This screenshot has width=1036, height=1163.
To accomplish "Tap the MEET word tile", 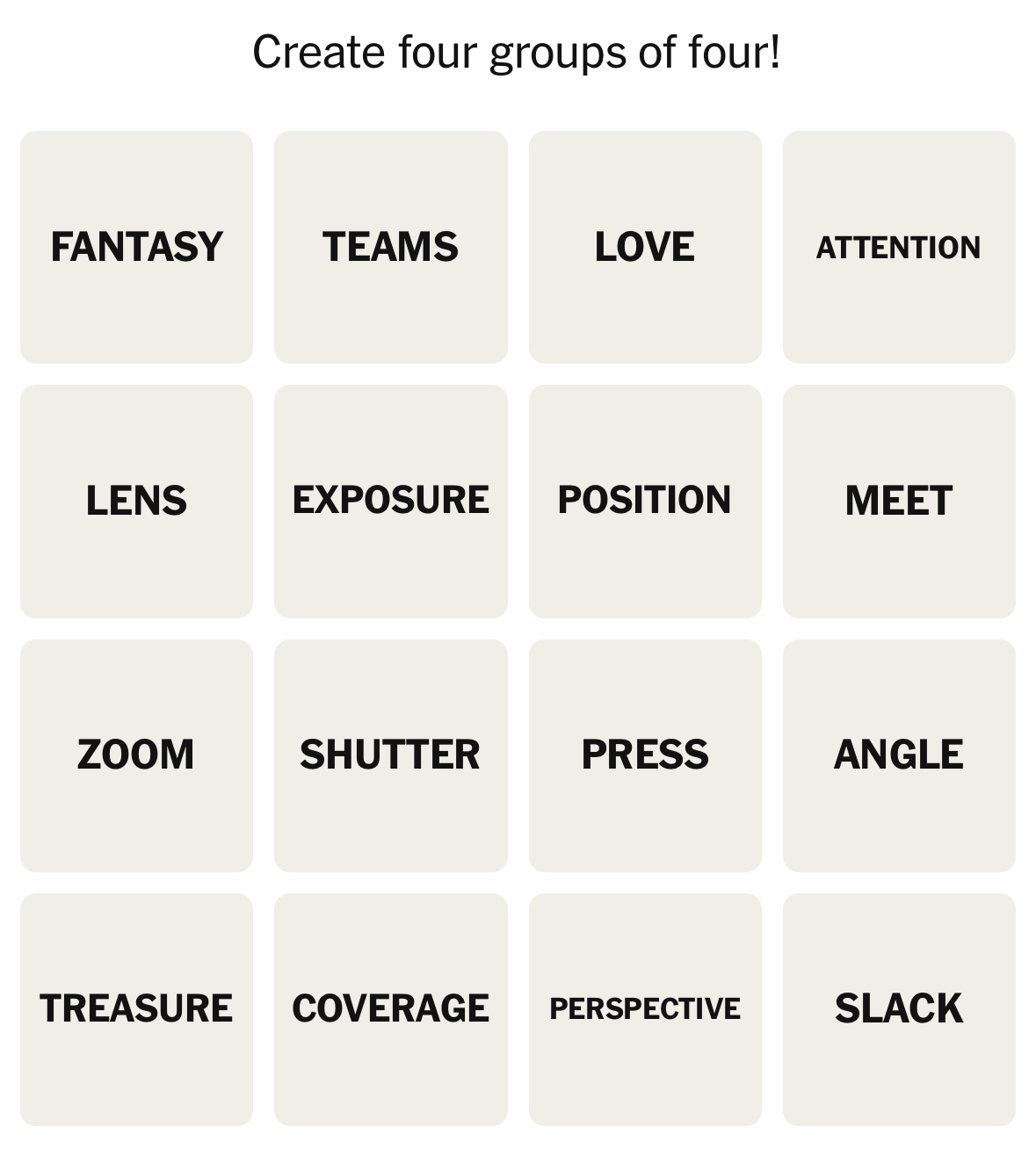I will pyautogui.click(x=898, y=501).
